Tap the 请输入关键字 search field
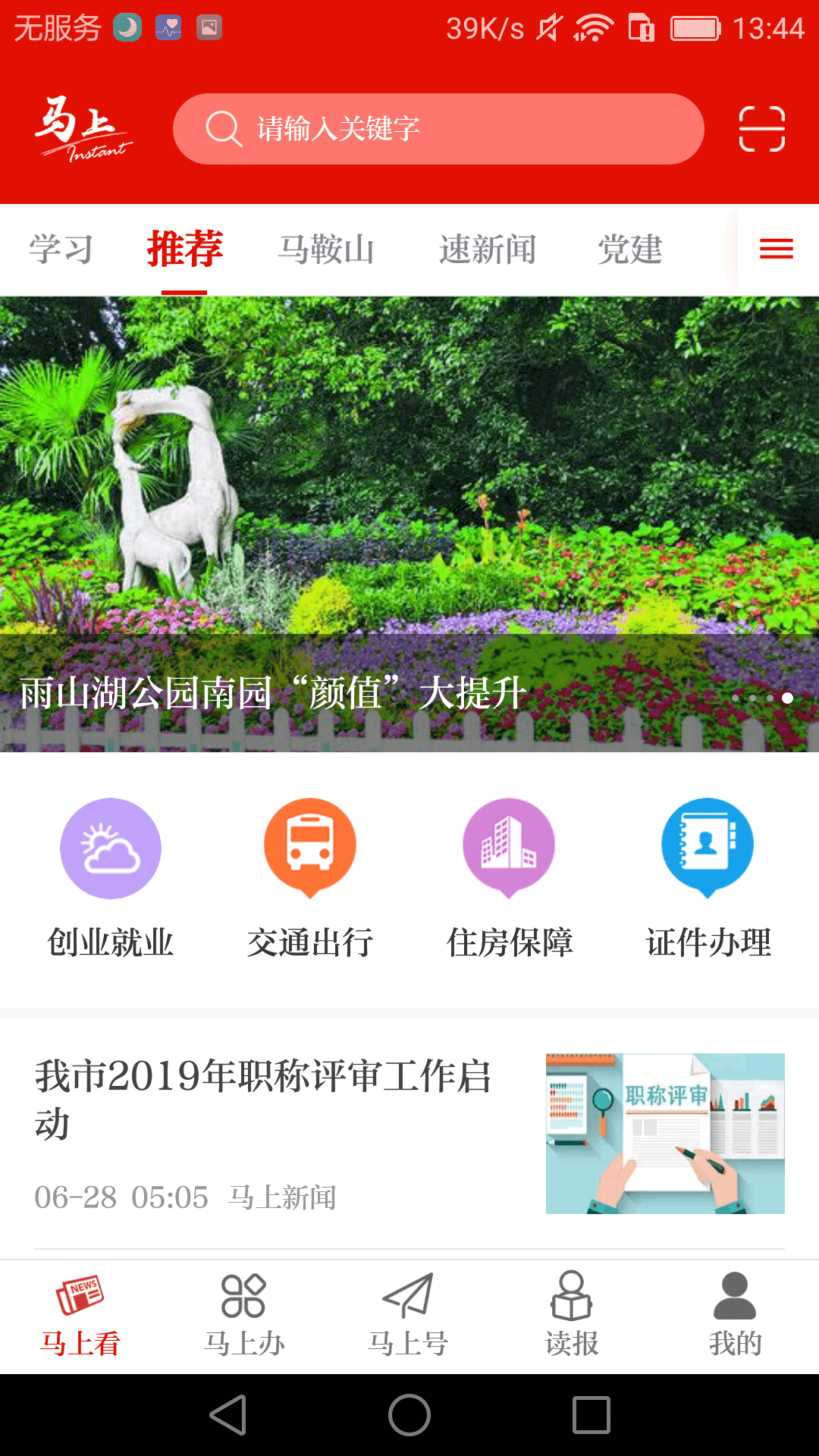819x1456 pixels. click(438, 129)
